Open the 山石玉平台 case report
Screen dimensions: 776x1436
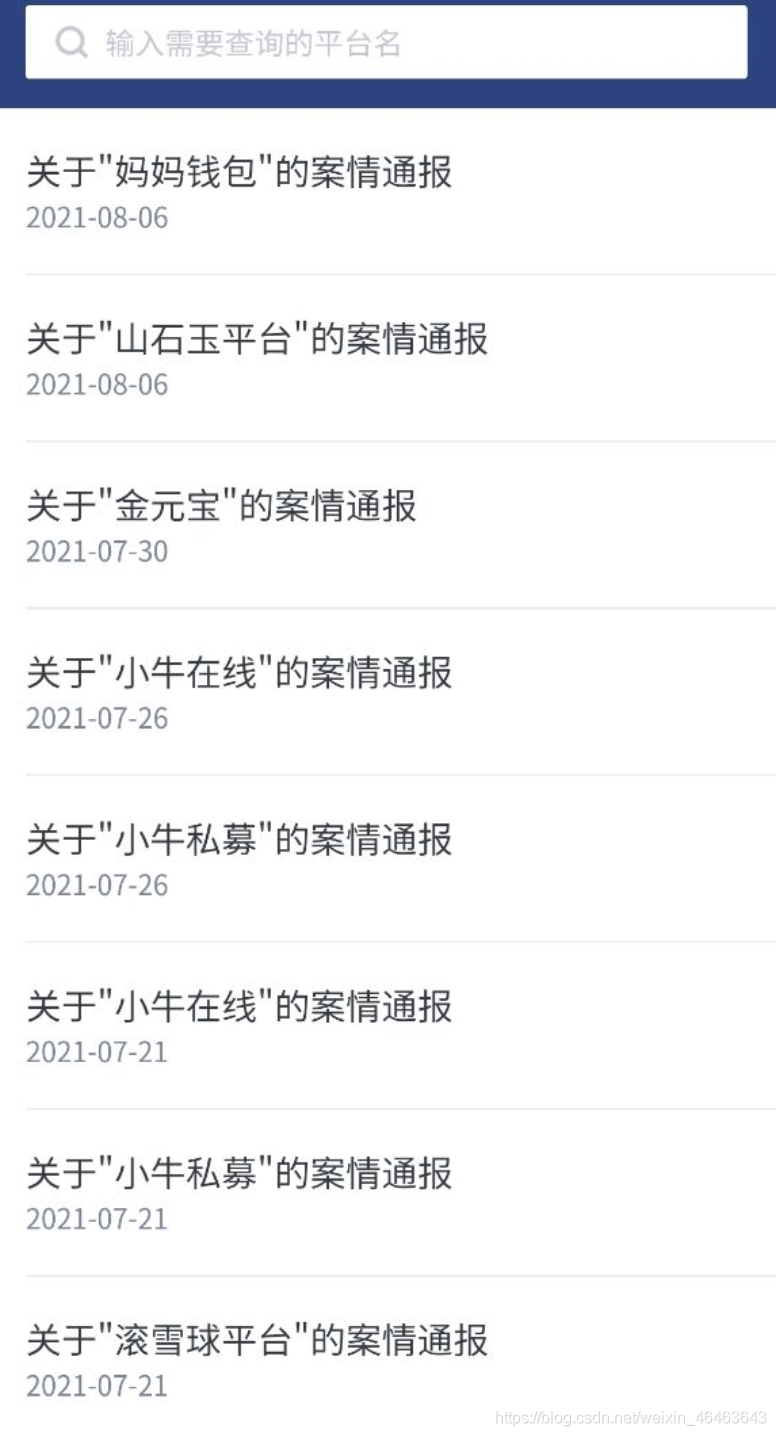[x=257, y=339]
